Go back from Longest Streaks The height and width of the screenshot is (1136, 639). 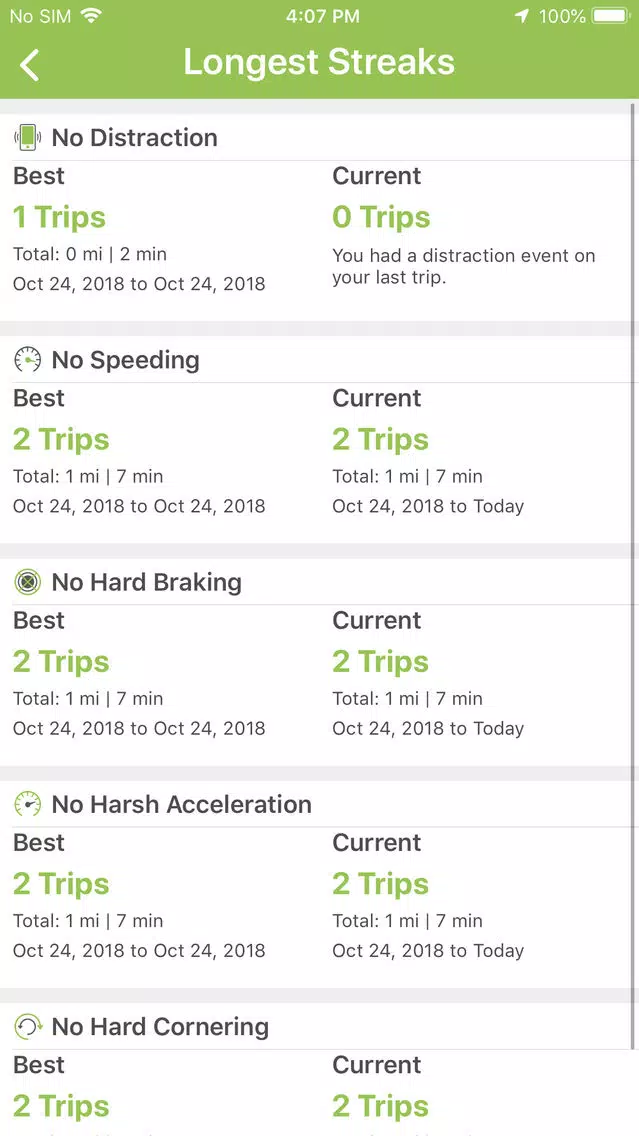[x=29, y=64]
